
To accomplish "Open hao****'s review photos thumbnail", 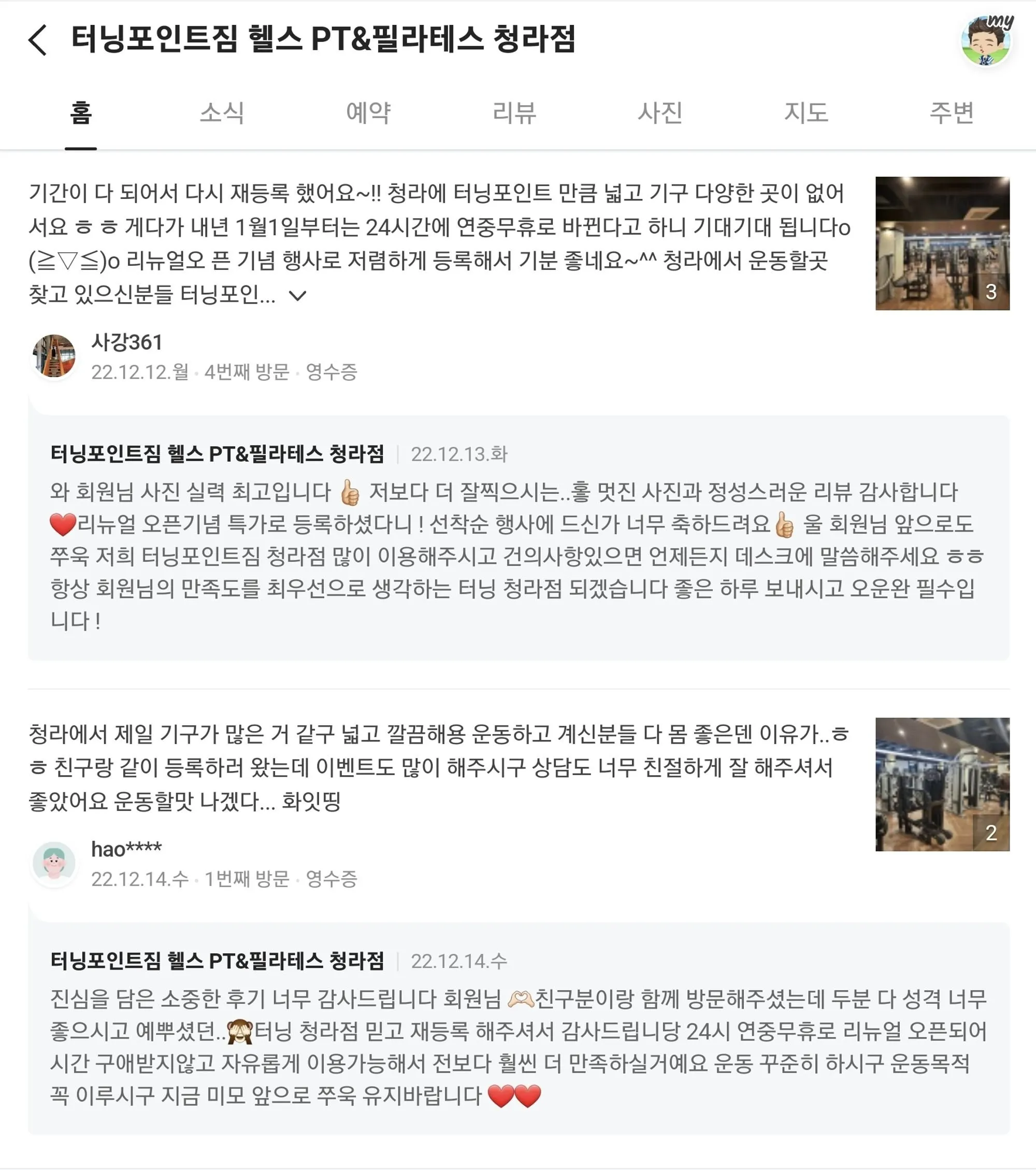I will point(942,784).
